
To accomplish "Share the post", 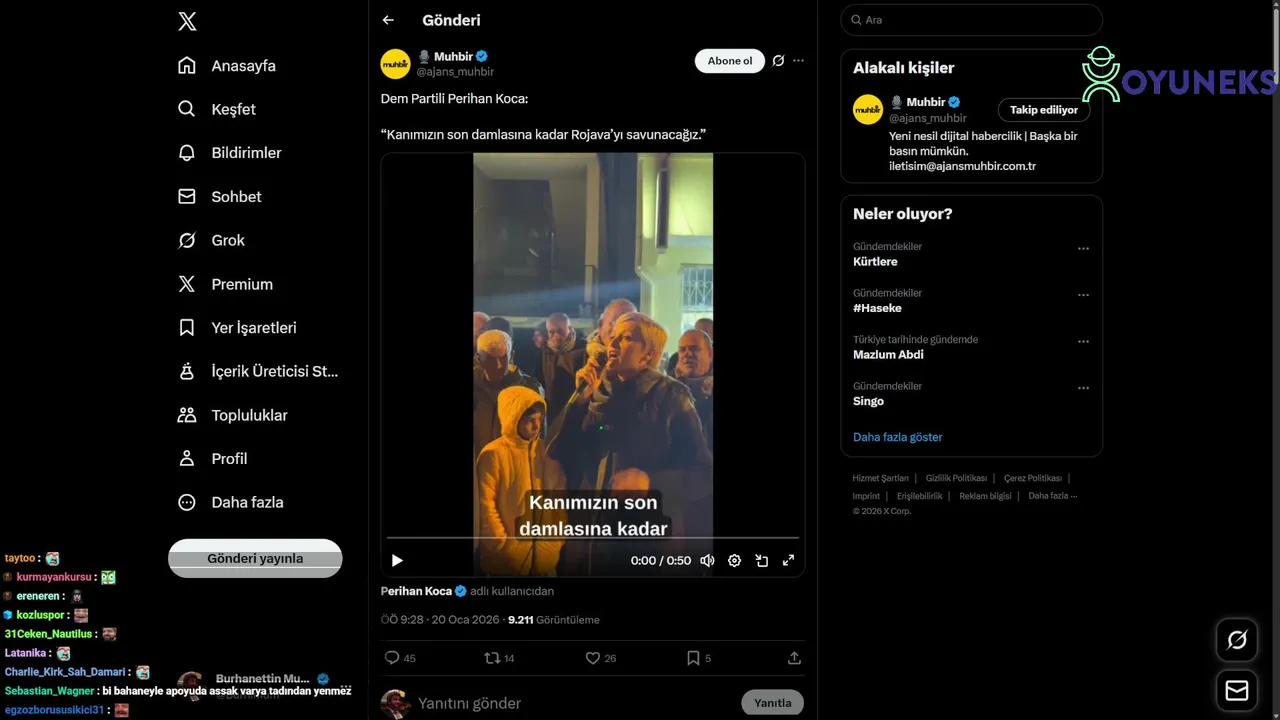I will (x=794, y=658).
